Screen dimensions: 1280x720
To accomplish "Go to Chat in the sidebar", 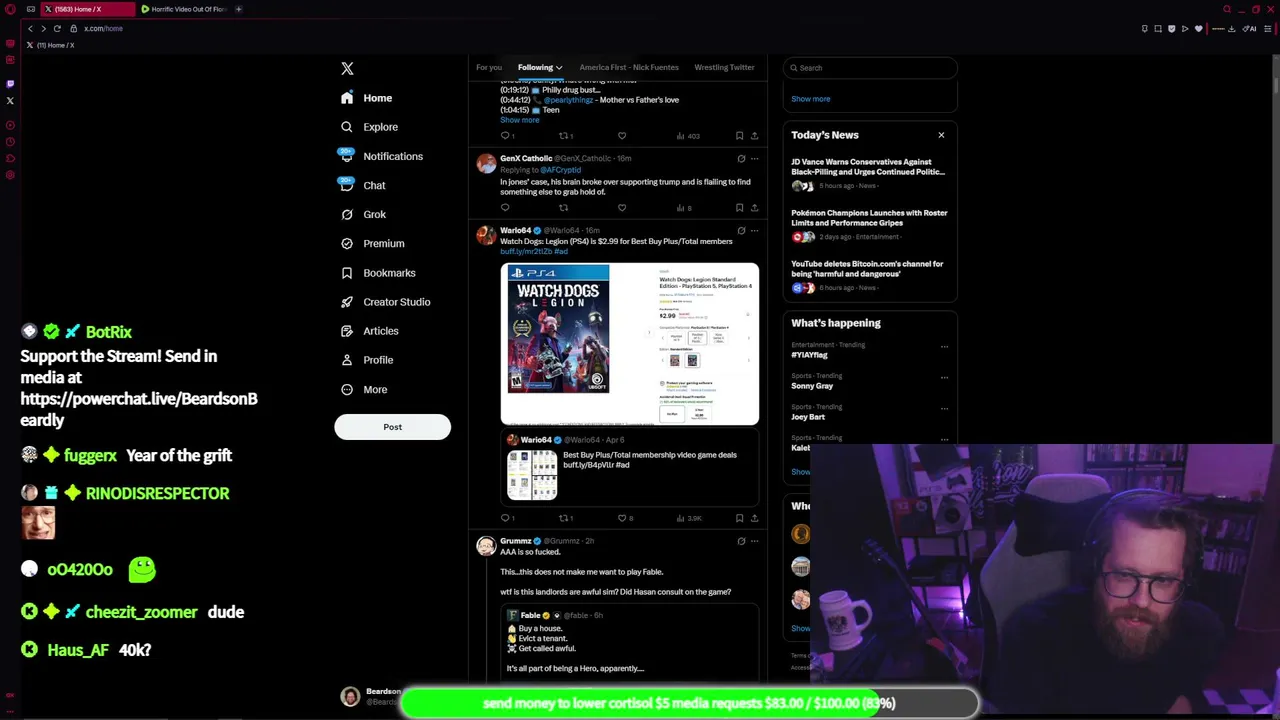I will [x=373, y=185].
